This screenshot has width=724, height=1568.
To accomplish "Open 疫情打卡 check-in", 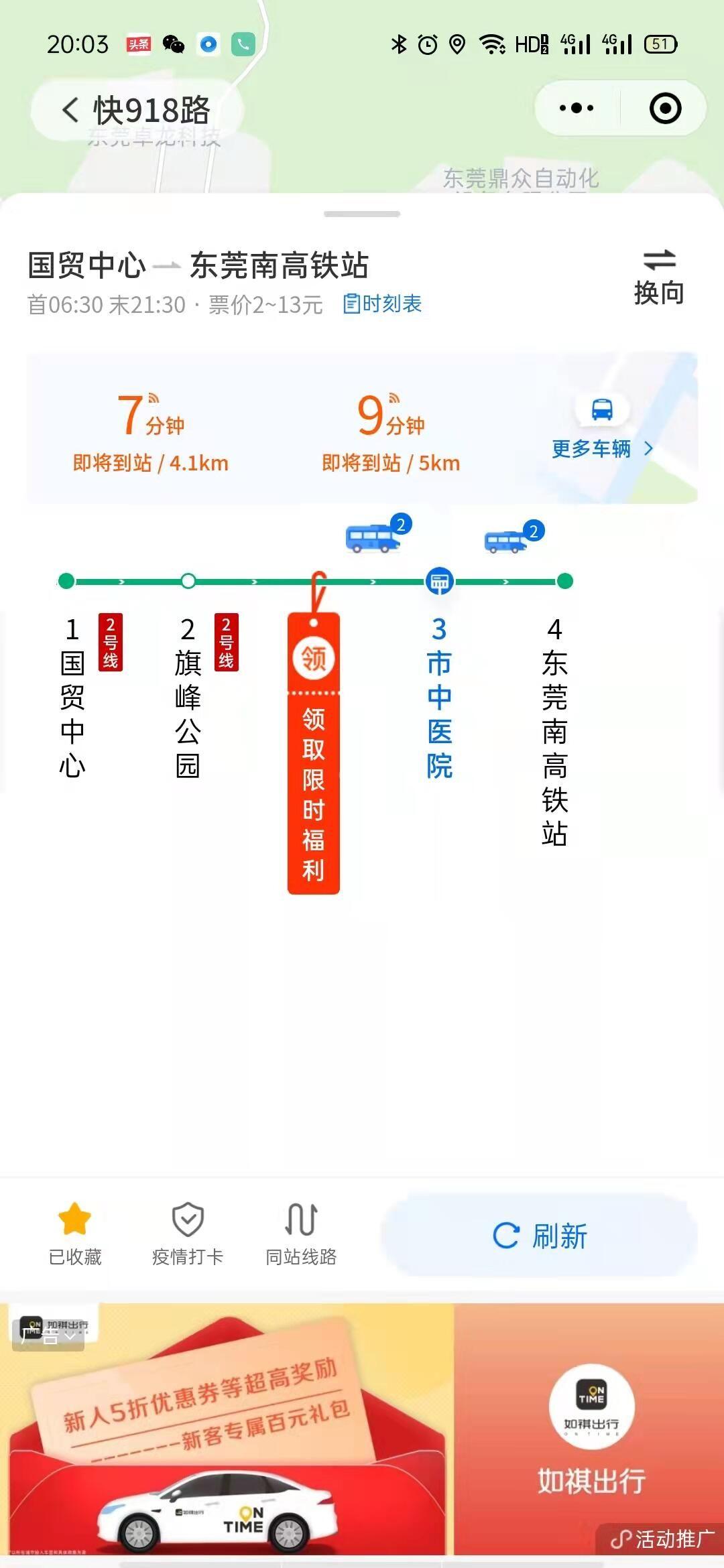I will point(188,1234).
